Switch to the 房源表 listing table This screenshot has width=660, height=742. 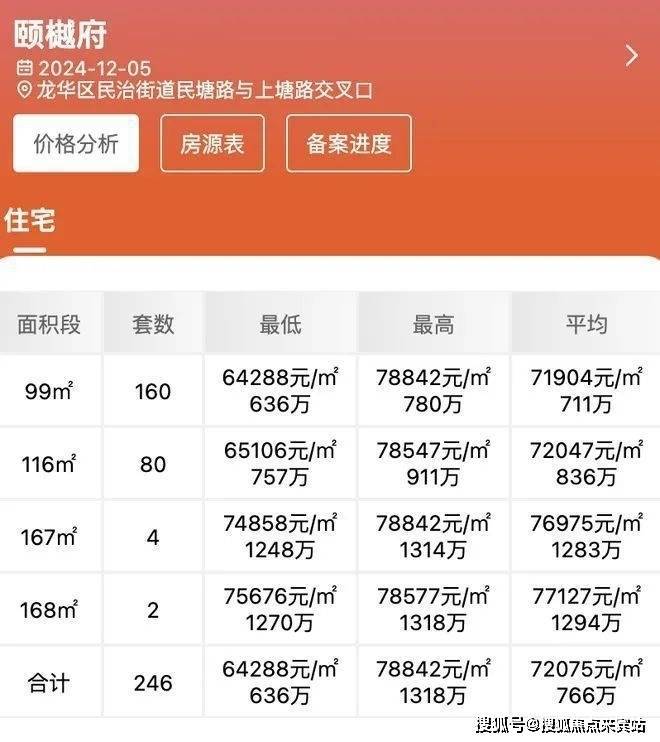click(212, 143)
